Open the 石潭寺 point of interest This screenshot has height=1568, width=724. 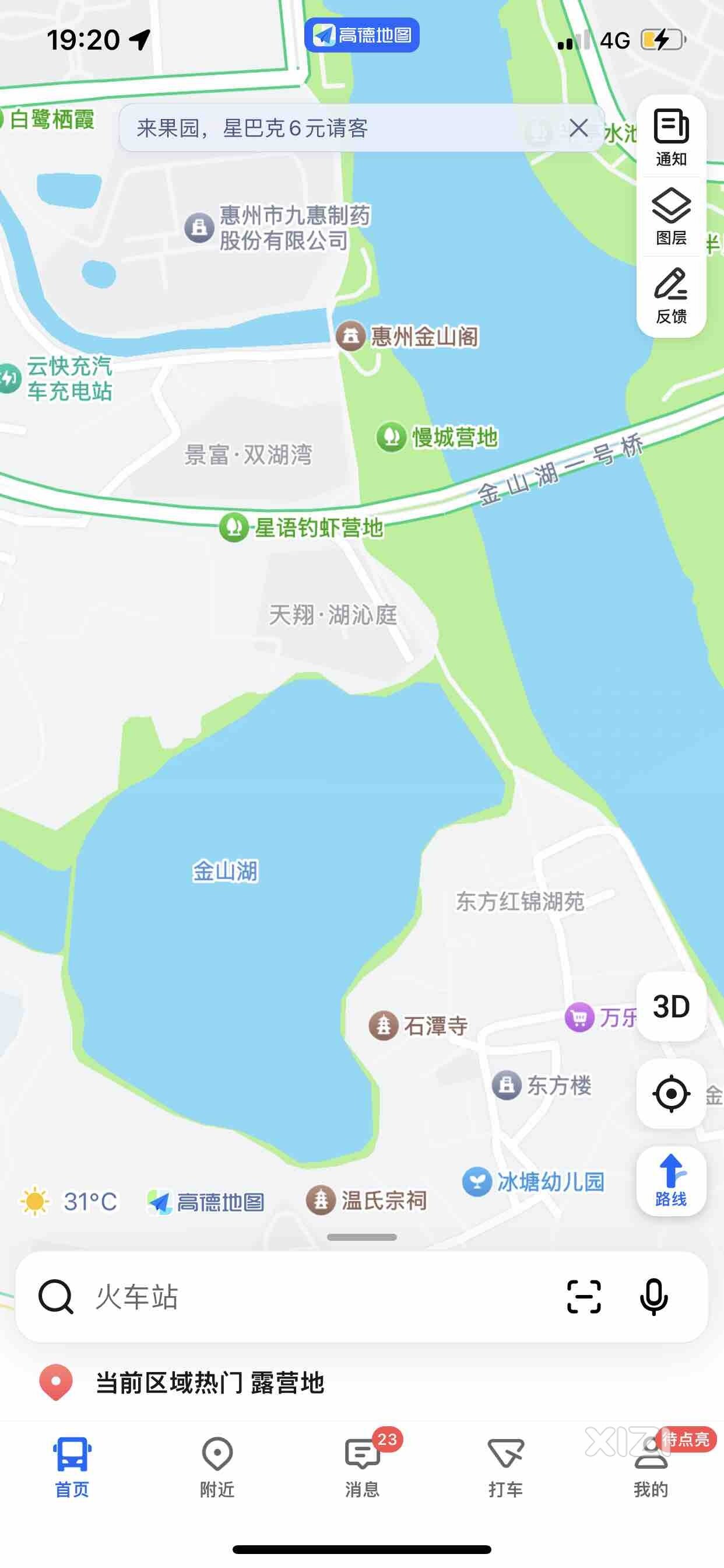418,1025
